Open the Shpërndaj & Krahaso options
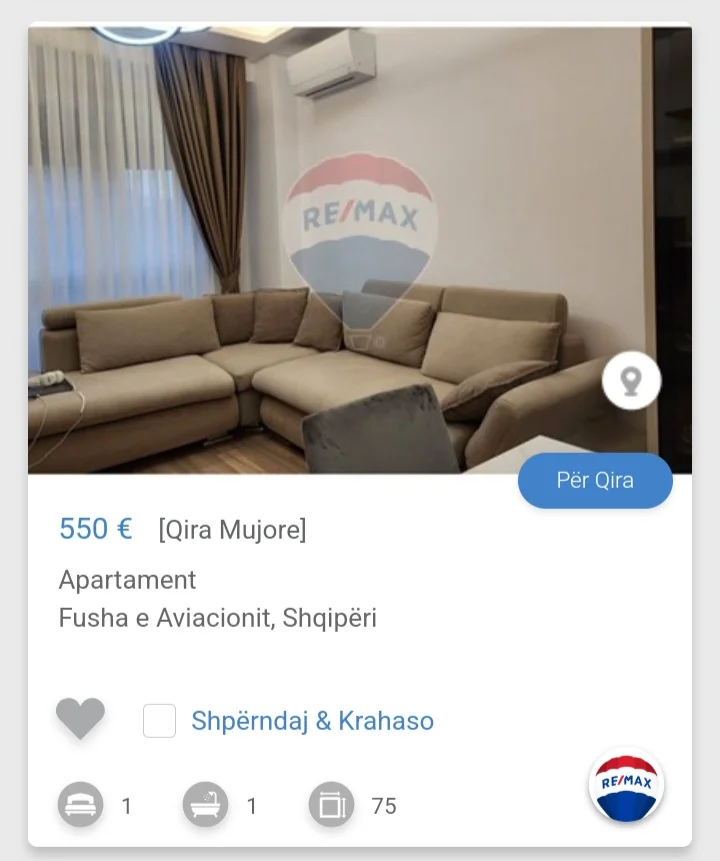This screenshot has width=720, height=861. click(312, 720)
